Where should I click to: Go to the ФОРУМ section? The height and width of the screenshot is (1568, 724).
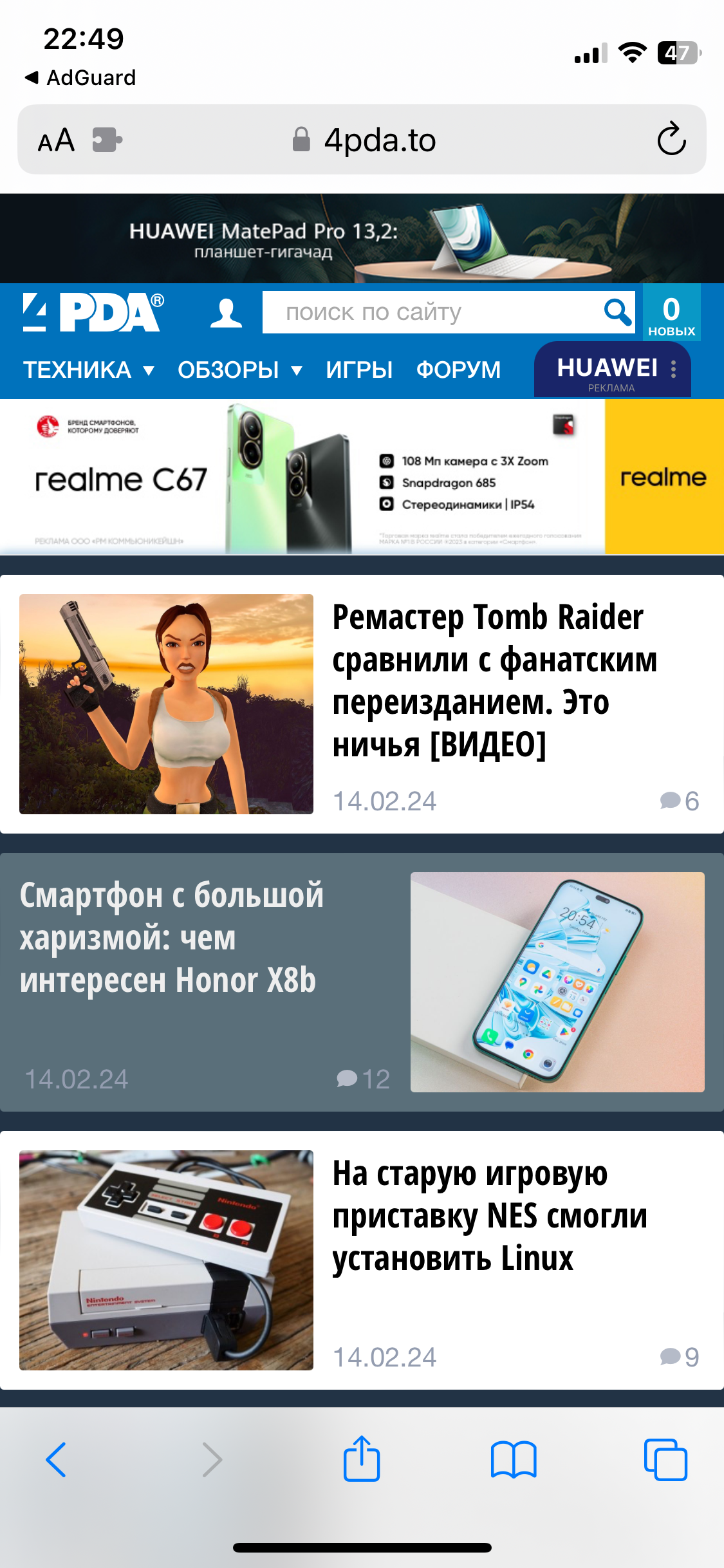[458, 370]
